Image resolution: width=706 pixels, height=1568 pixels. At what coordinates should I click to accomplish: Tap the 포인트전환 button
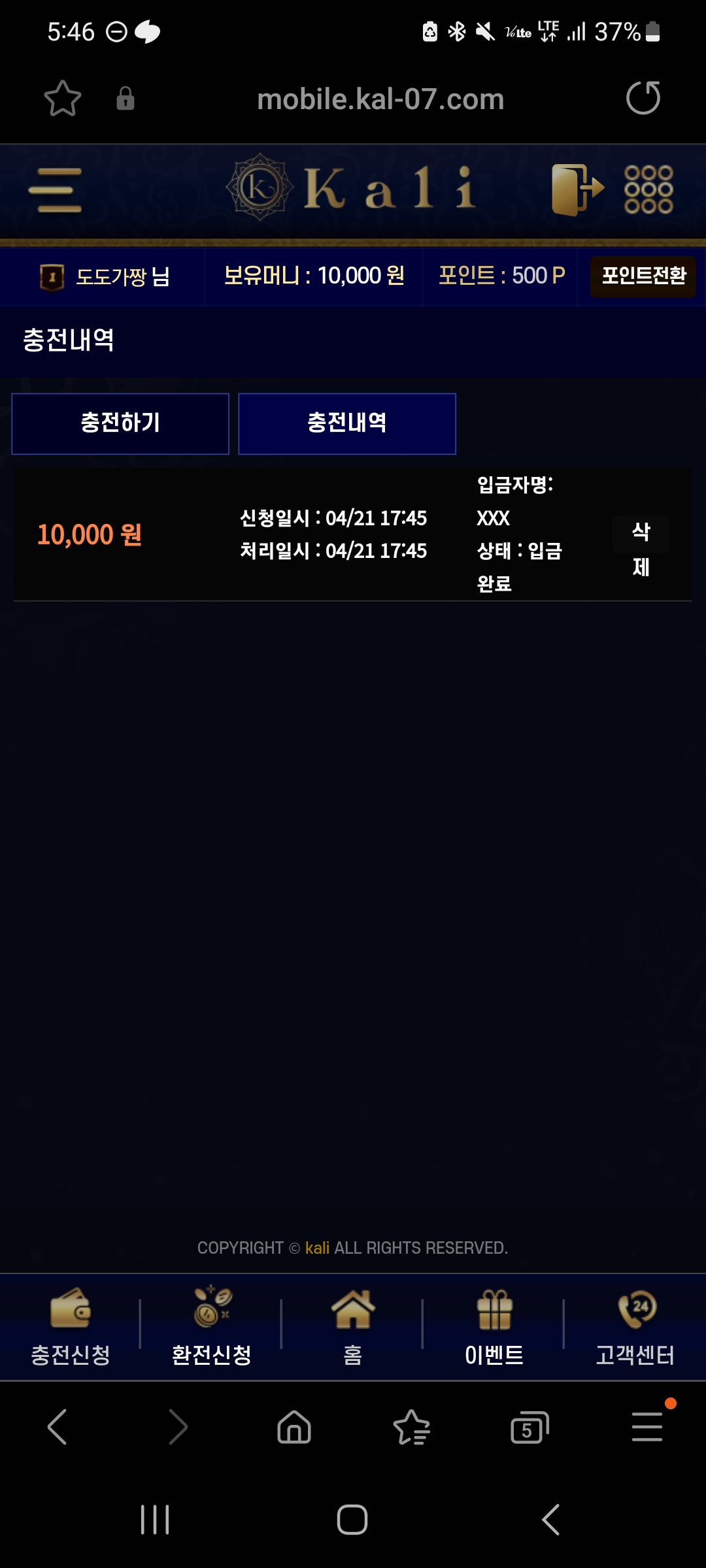[x=643, y=276]
